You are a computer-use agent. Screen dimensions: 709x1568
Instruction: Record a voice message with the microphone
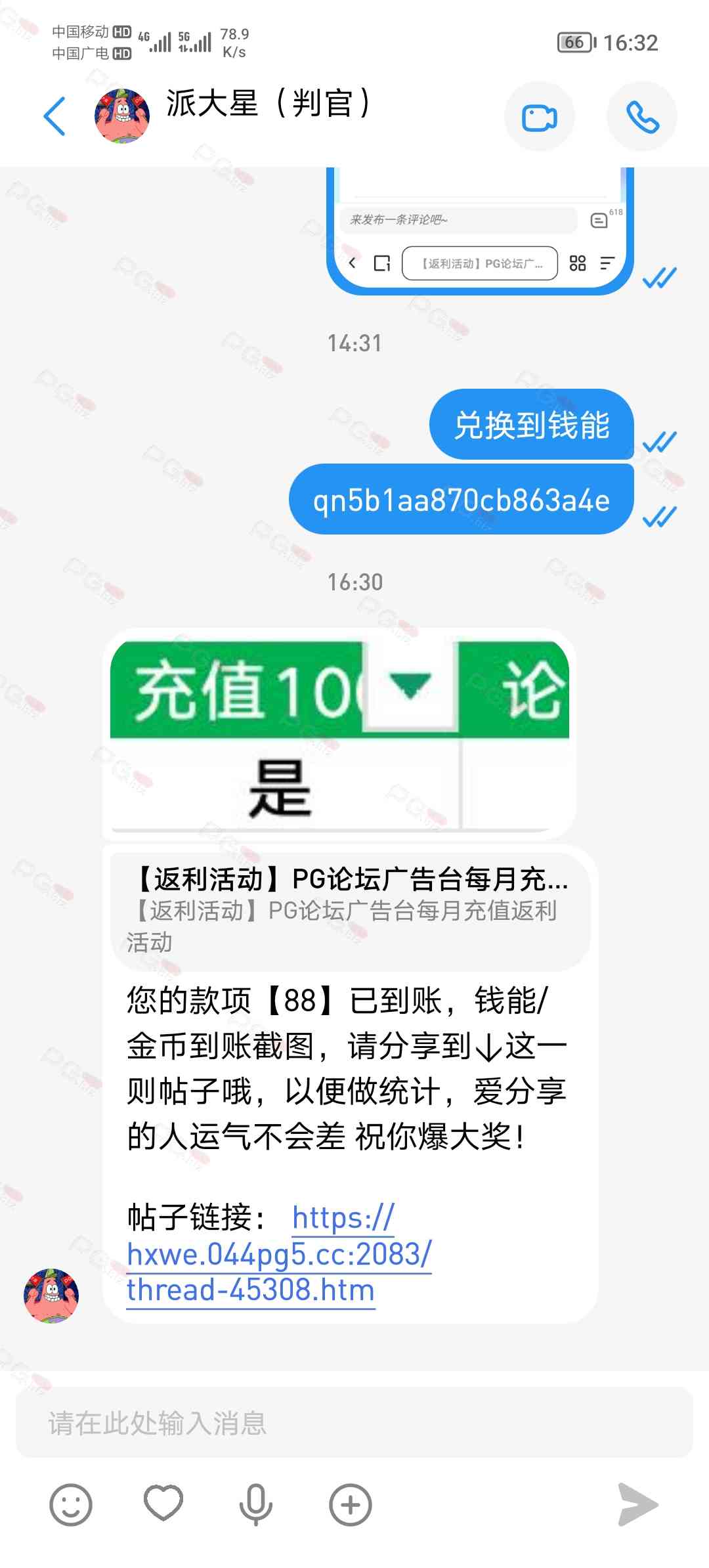[256, 1504]
